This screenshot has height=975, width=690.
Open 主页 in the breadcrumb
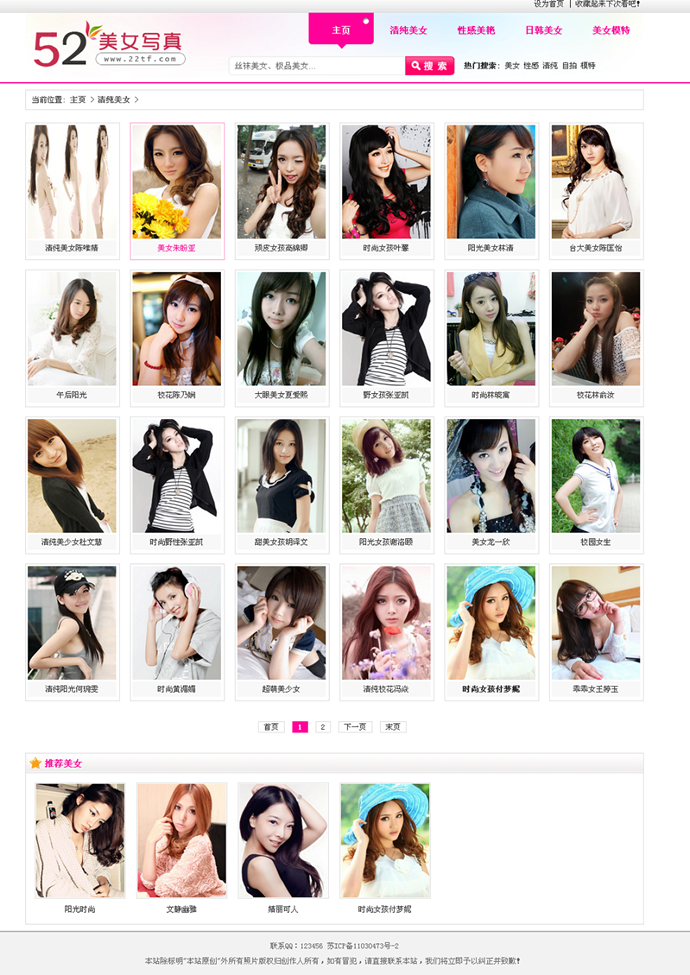pos(77,100)
